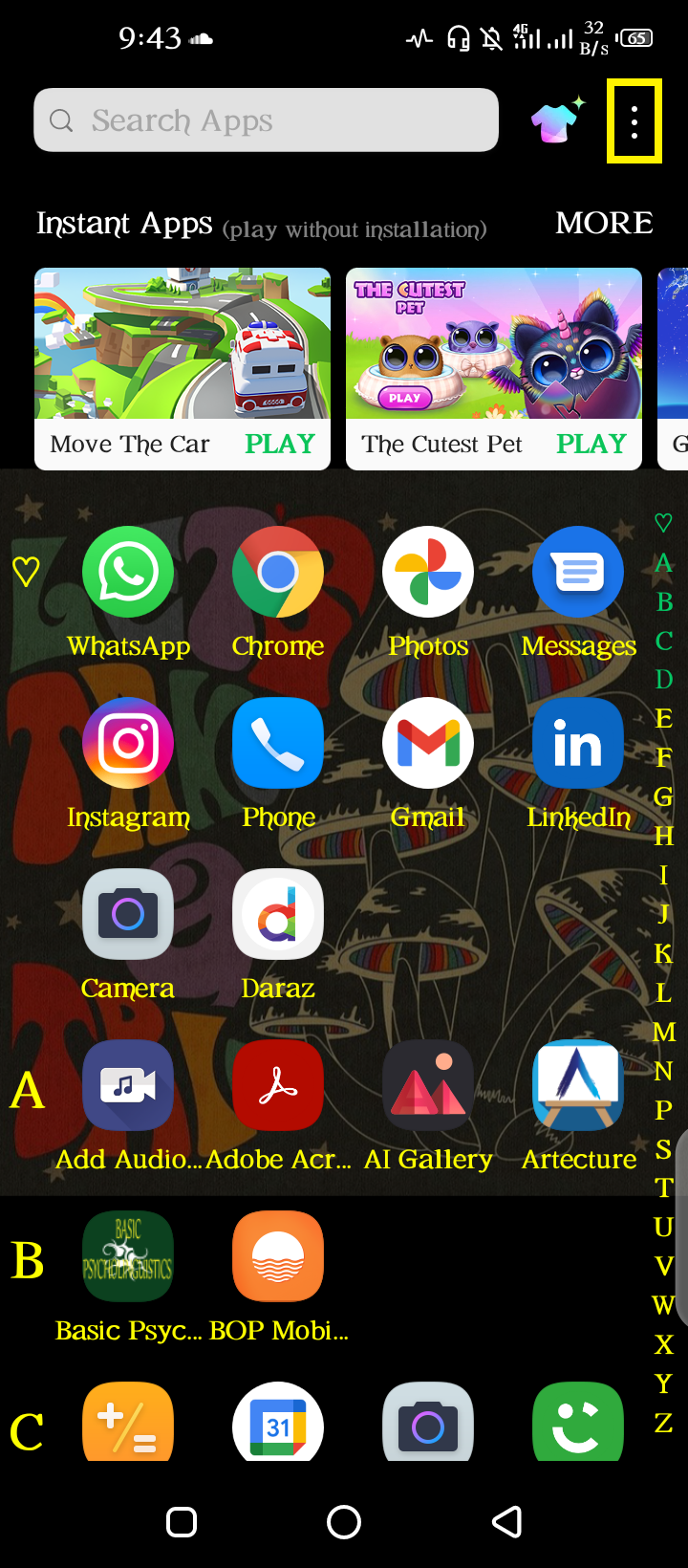Play the Move The Car instant game
The image size is (688, 1568).
click(x=279, y=444)
